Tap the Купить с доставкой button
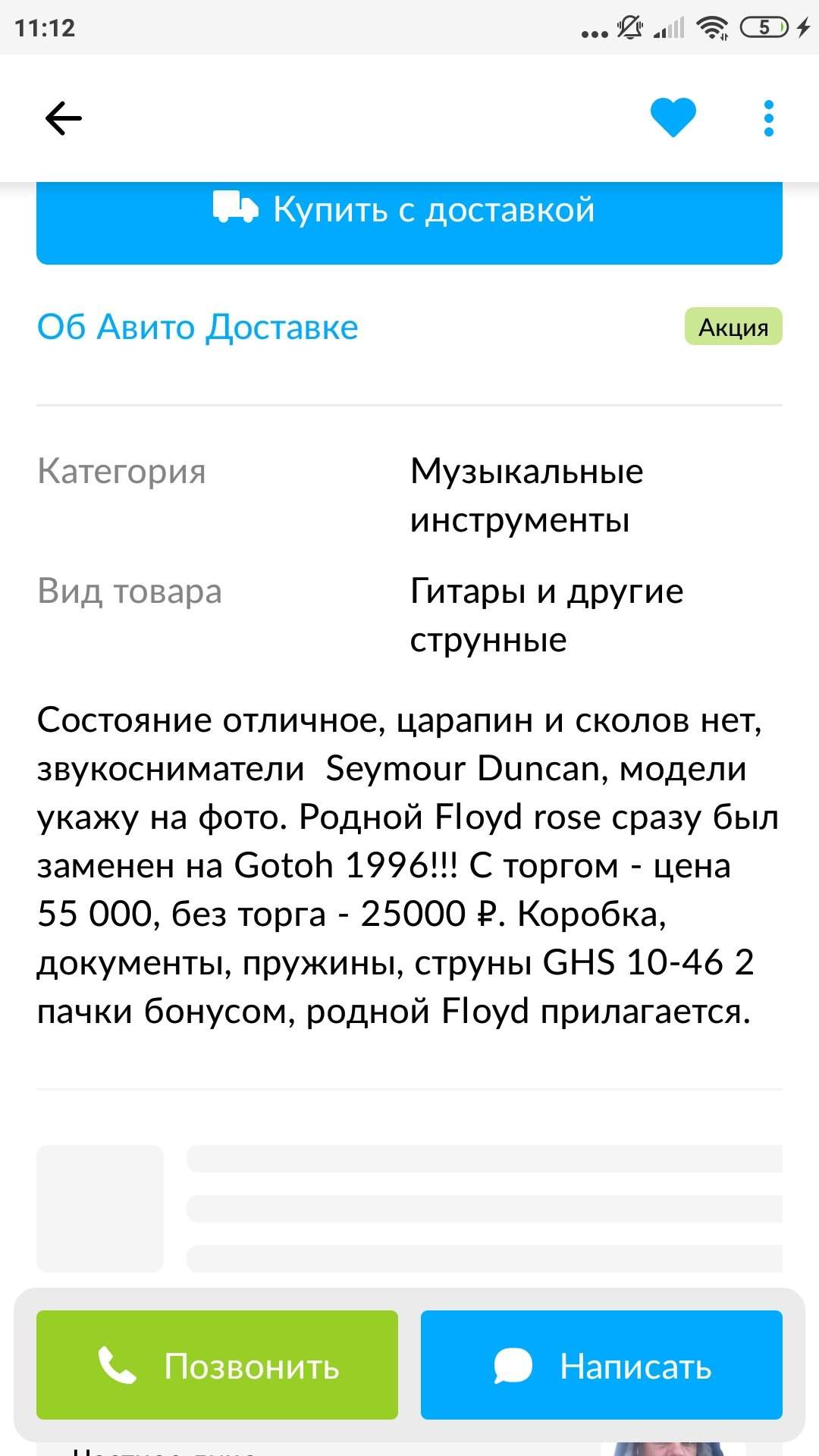Image resolution: width=819 pixels, height=1456 pixels. pyautogui.click(x=409, y=220)
